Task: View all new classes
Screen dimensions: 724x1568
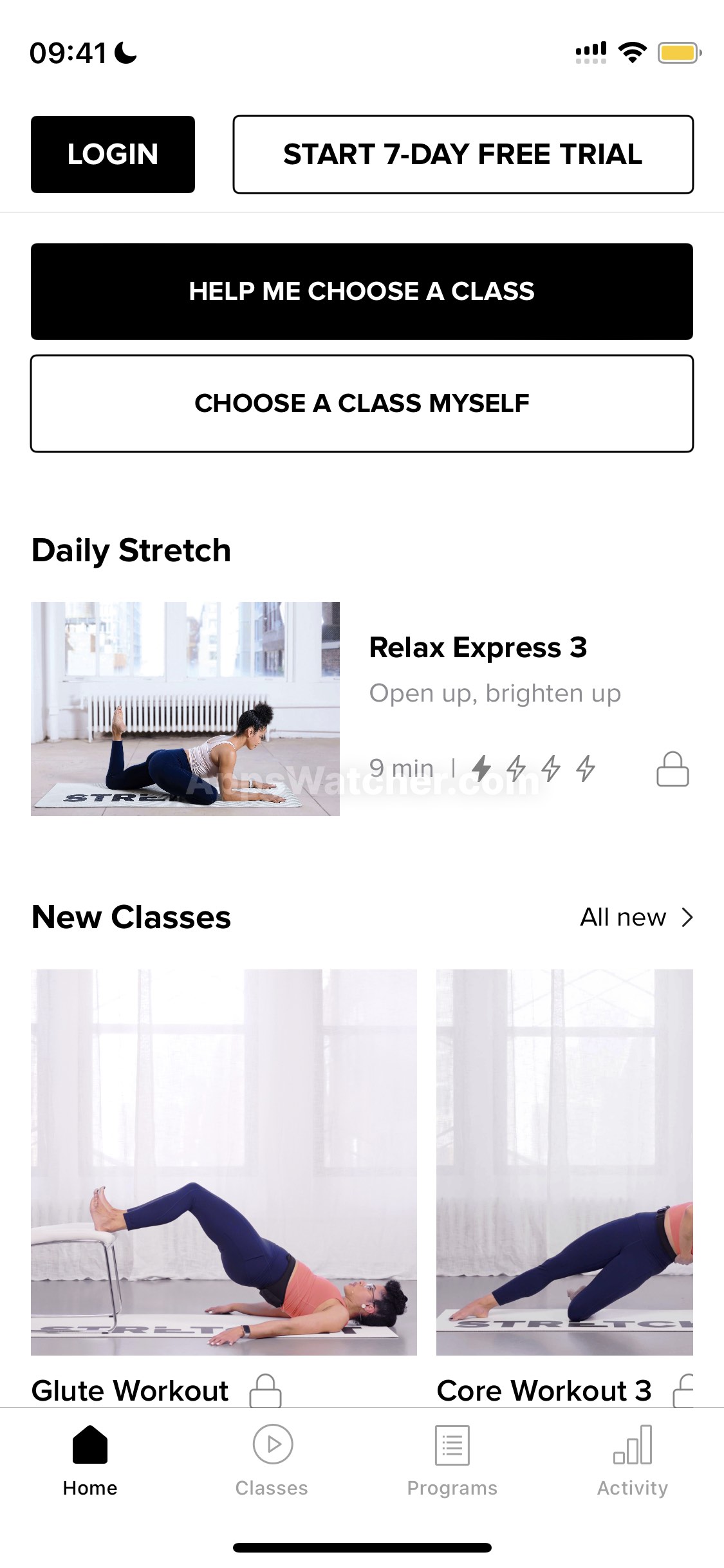Action: coord(636,917)
